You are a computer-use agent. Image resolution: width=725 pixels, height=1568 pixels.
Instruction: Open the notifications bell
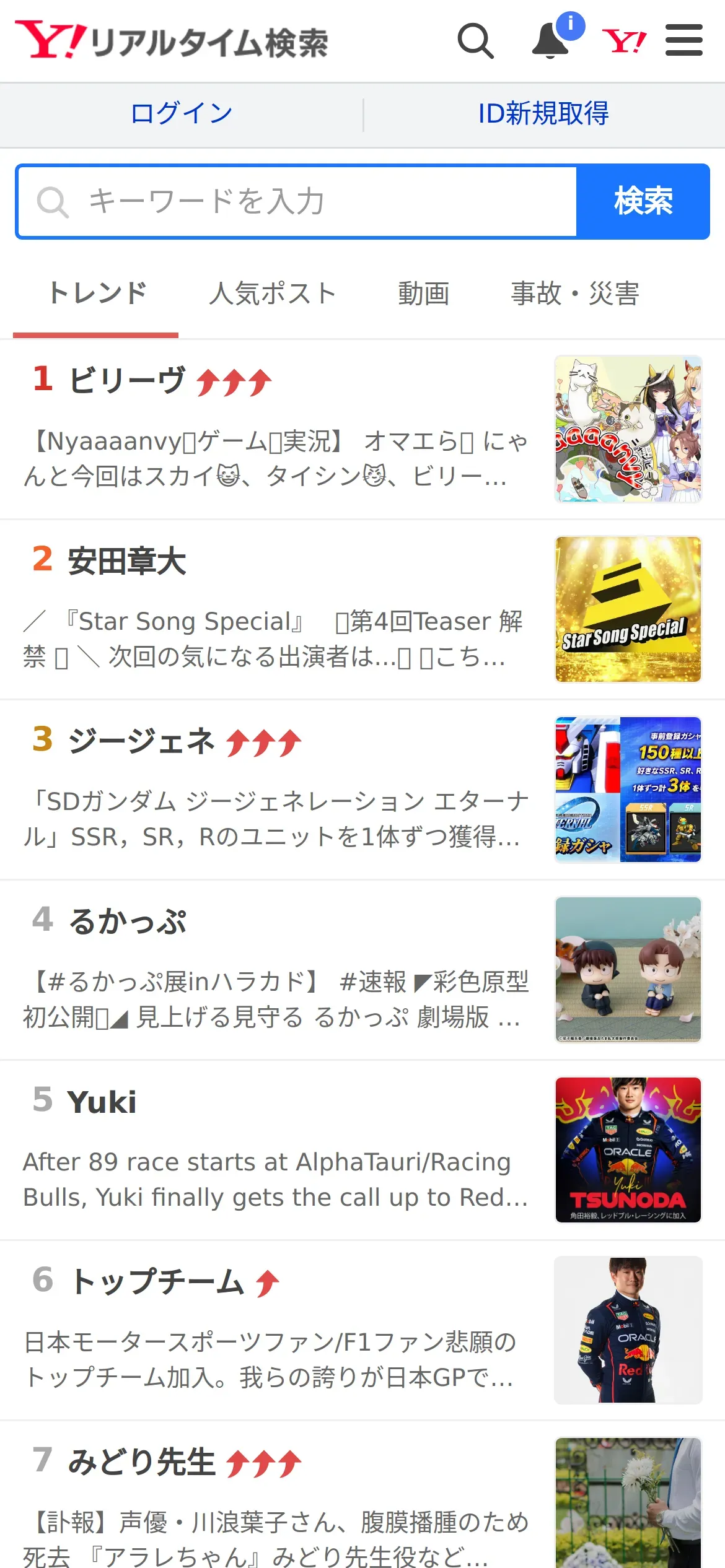click(551, 41)
